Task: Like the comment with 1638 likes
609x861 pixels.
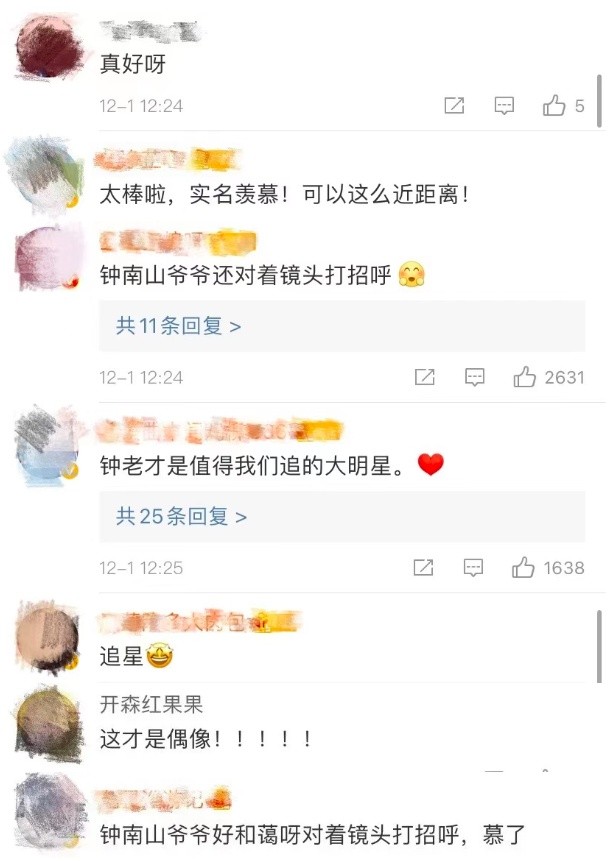Action: 524,568
